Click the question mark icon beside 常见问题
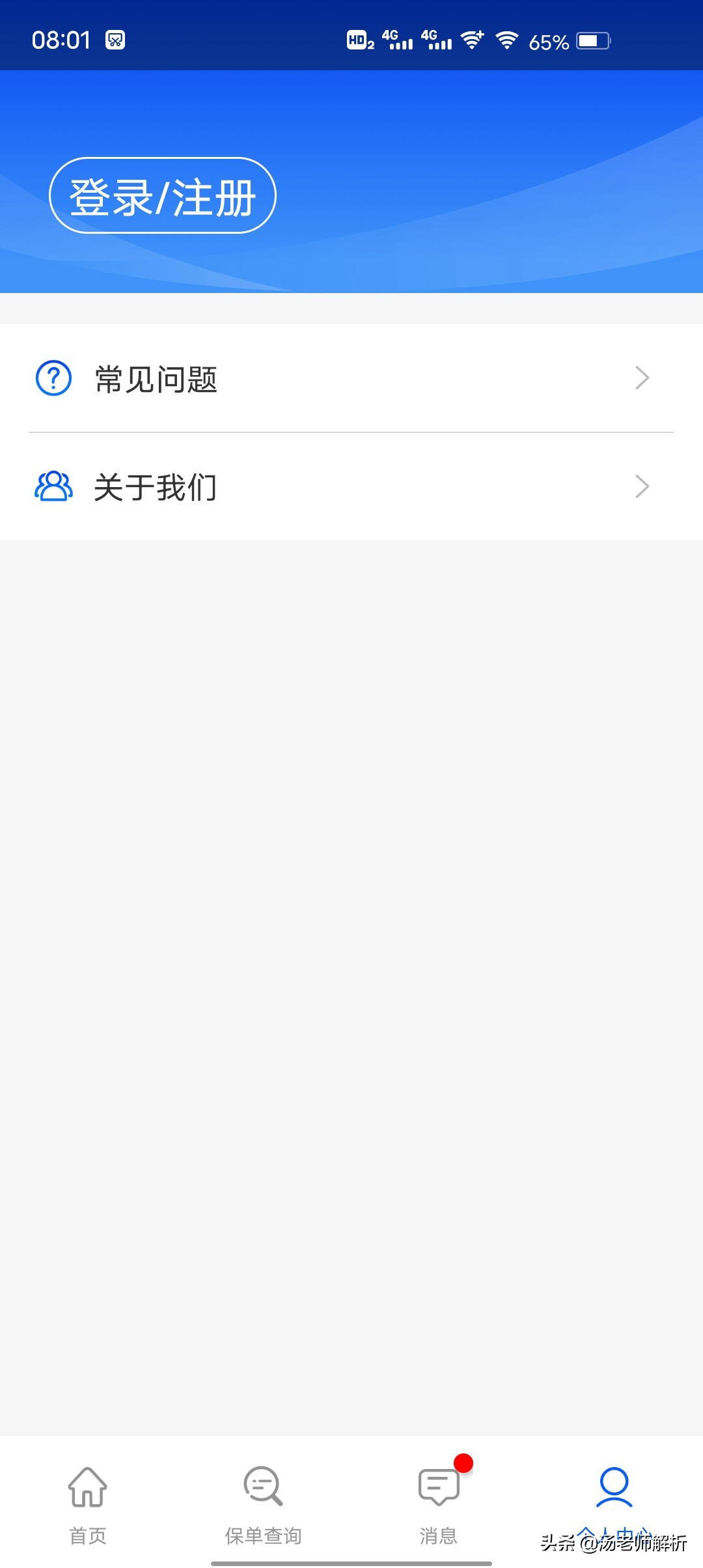The image size is (703, 1568). point(53,378)
